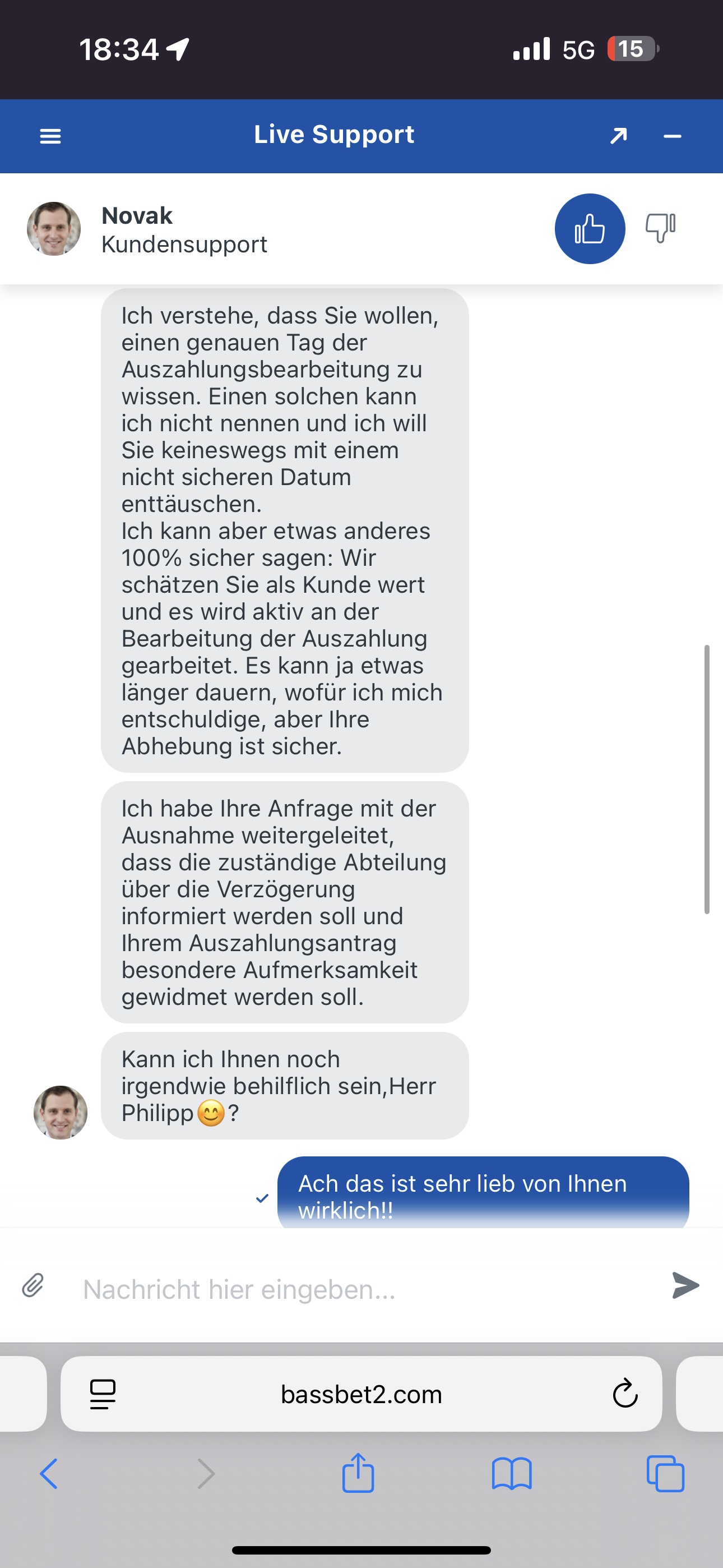Focus the Nachricht hier eingeben field
The image size is (723, 1568).
(365, 1289)
